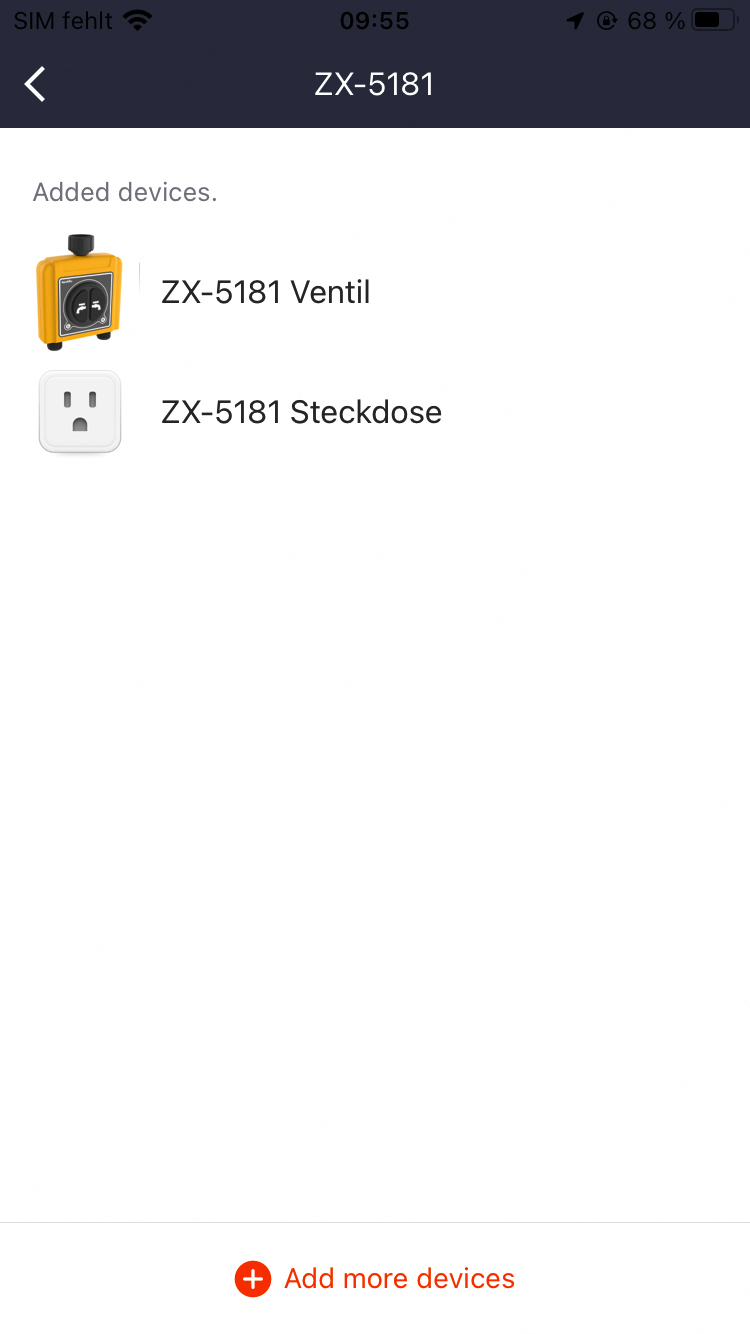The height and width of the screenshot is (1334, 750).
Task: Open the ZX-5181 Steckdose device
Action: [x=300, y=412]
